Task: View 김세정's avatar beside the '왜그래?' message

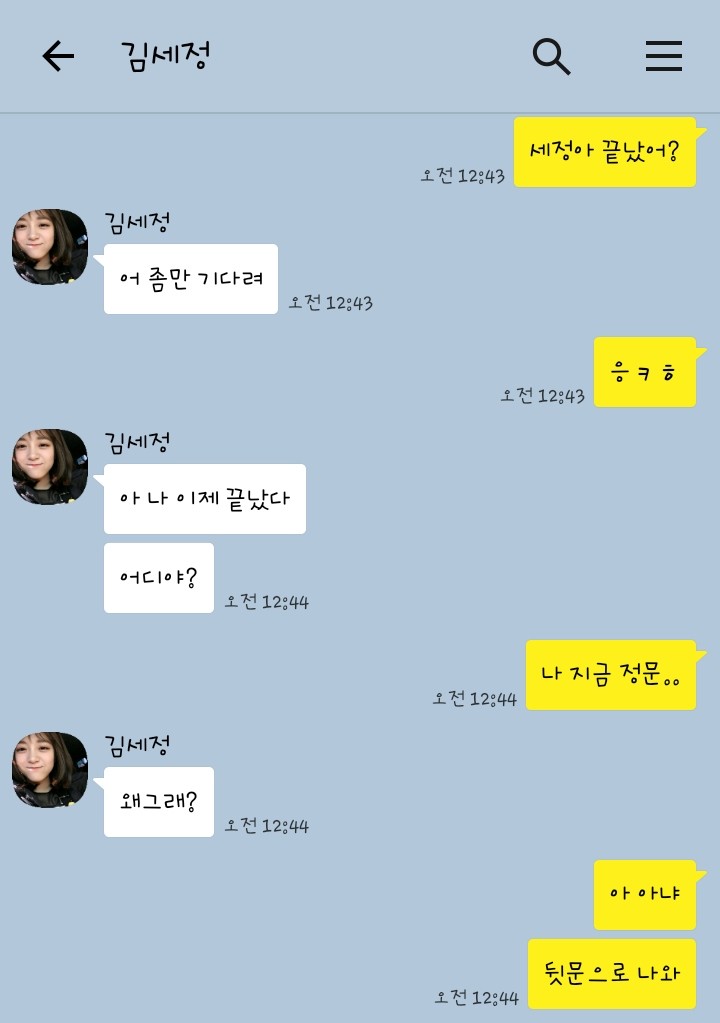Action: tap(50, 770)
